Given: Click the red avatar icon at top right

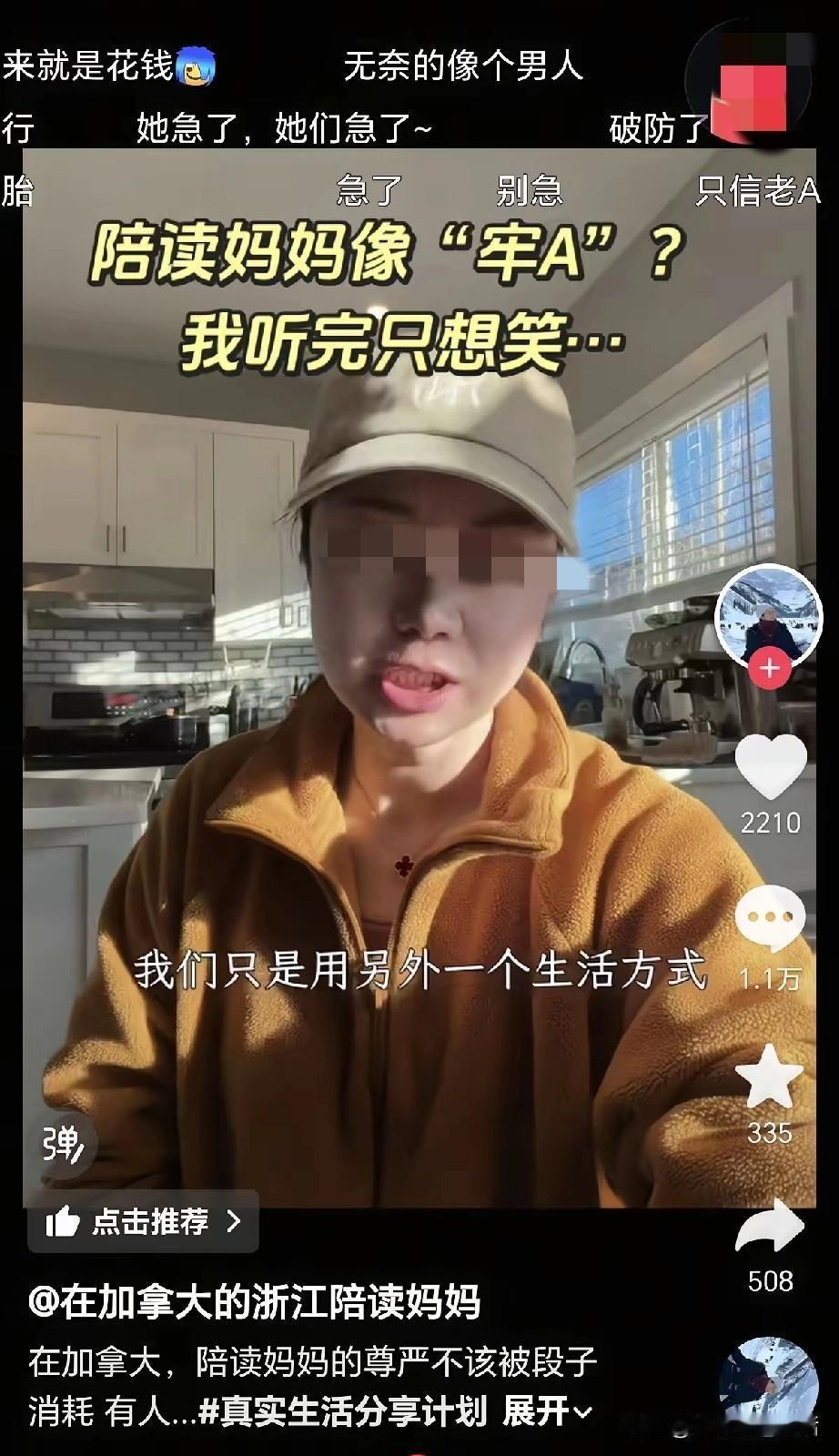Looking at the screenshot, I should [x=750, y=82].
